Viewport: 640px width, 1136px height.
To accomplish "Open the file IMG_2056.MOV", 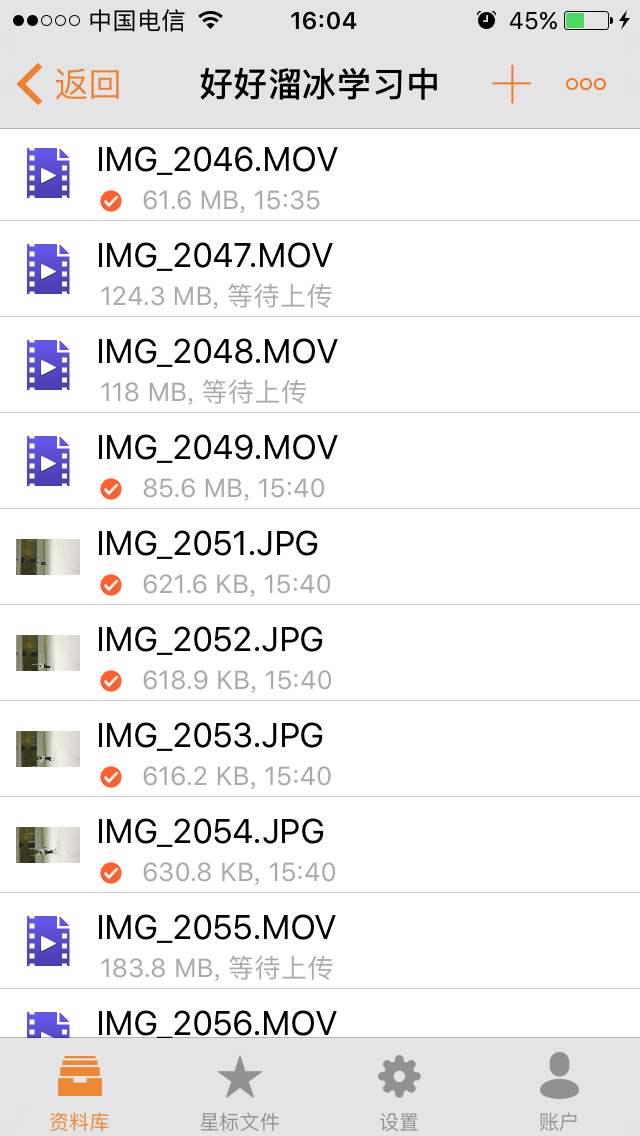I will [x=320, y=1014].
